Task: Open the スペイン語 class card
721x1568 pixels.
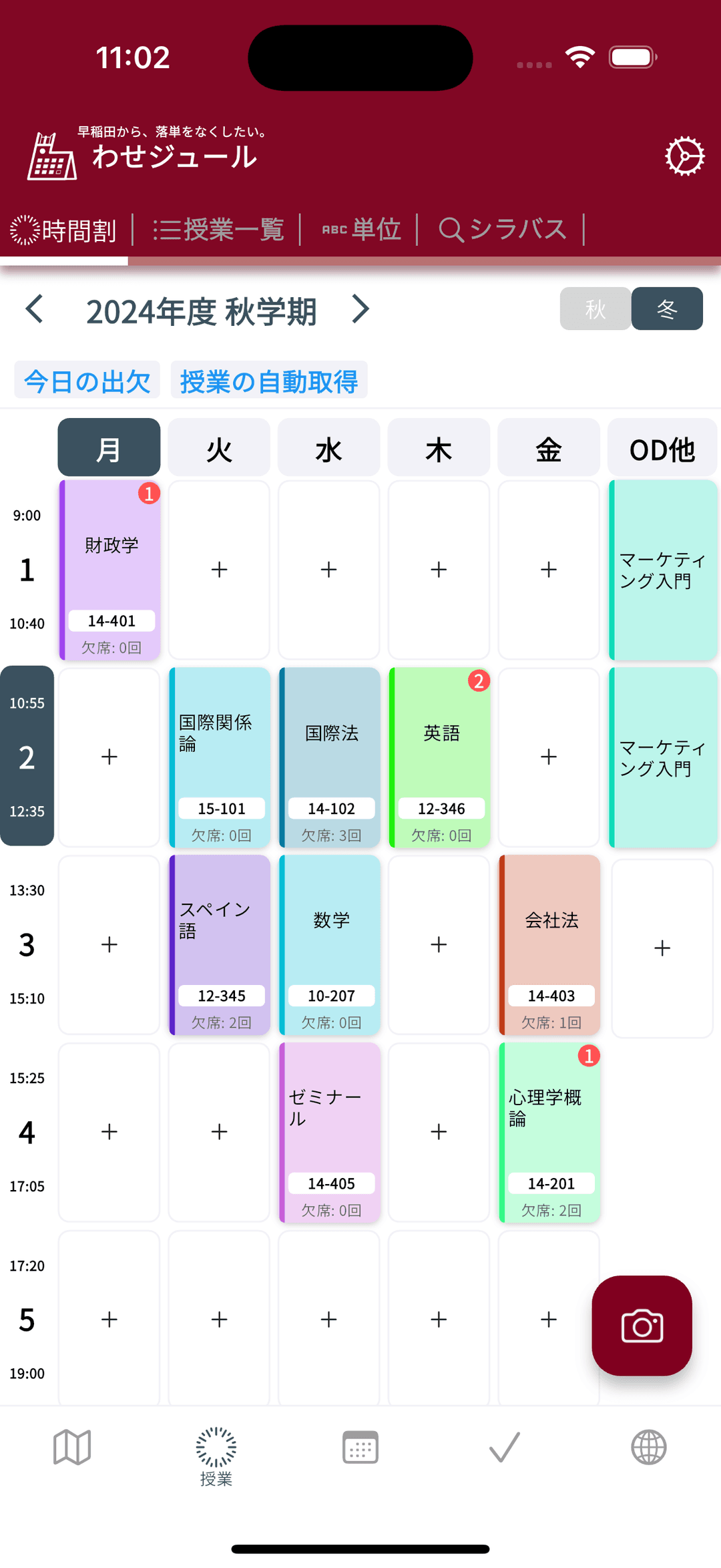Action: coord(220,944)
